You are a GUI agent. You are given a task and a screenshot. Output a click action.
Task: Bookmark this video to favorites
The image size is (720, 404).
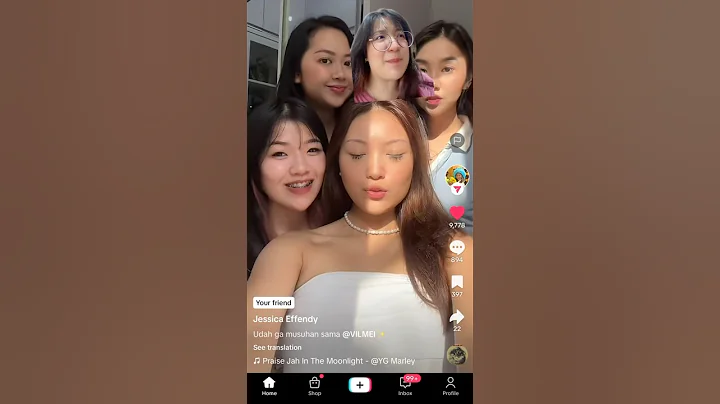457,282
